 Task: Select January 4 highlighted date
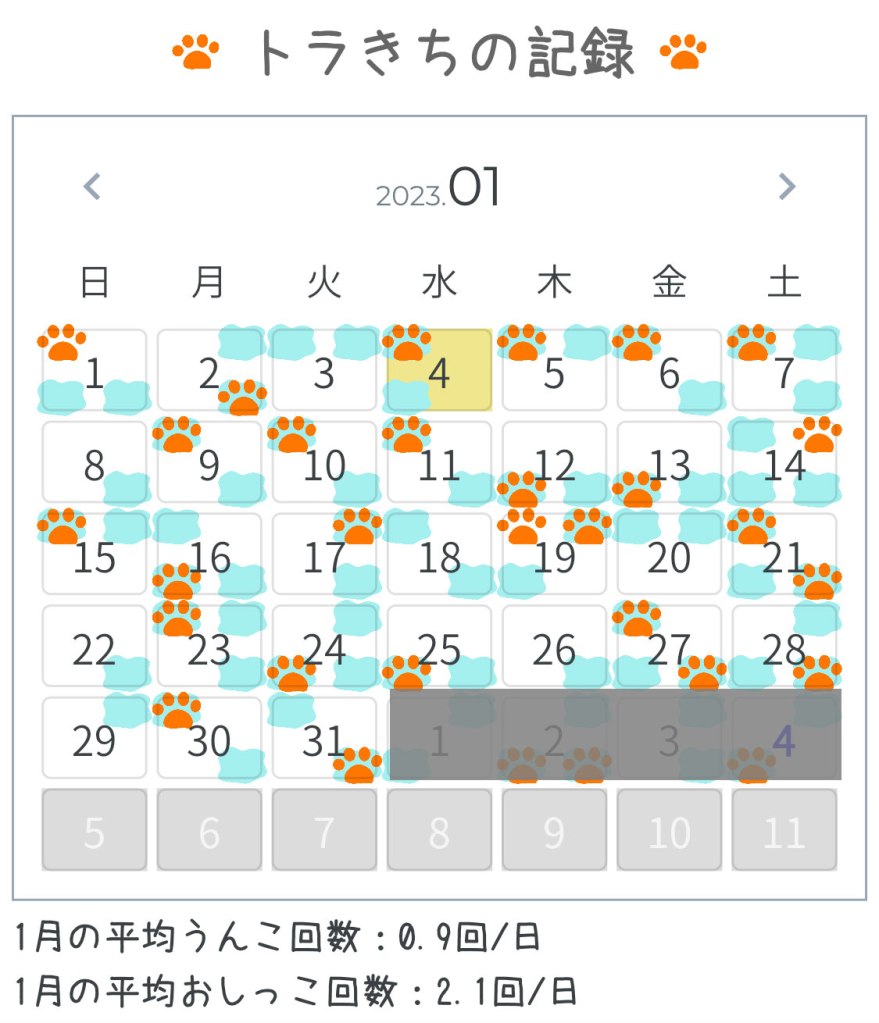(439, 371)
